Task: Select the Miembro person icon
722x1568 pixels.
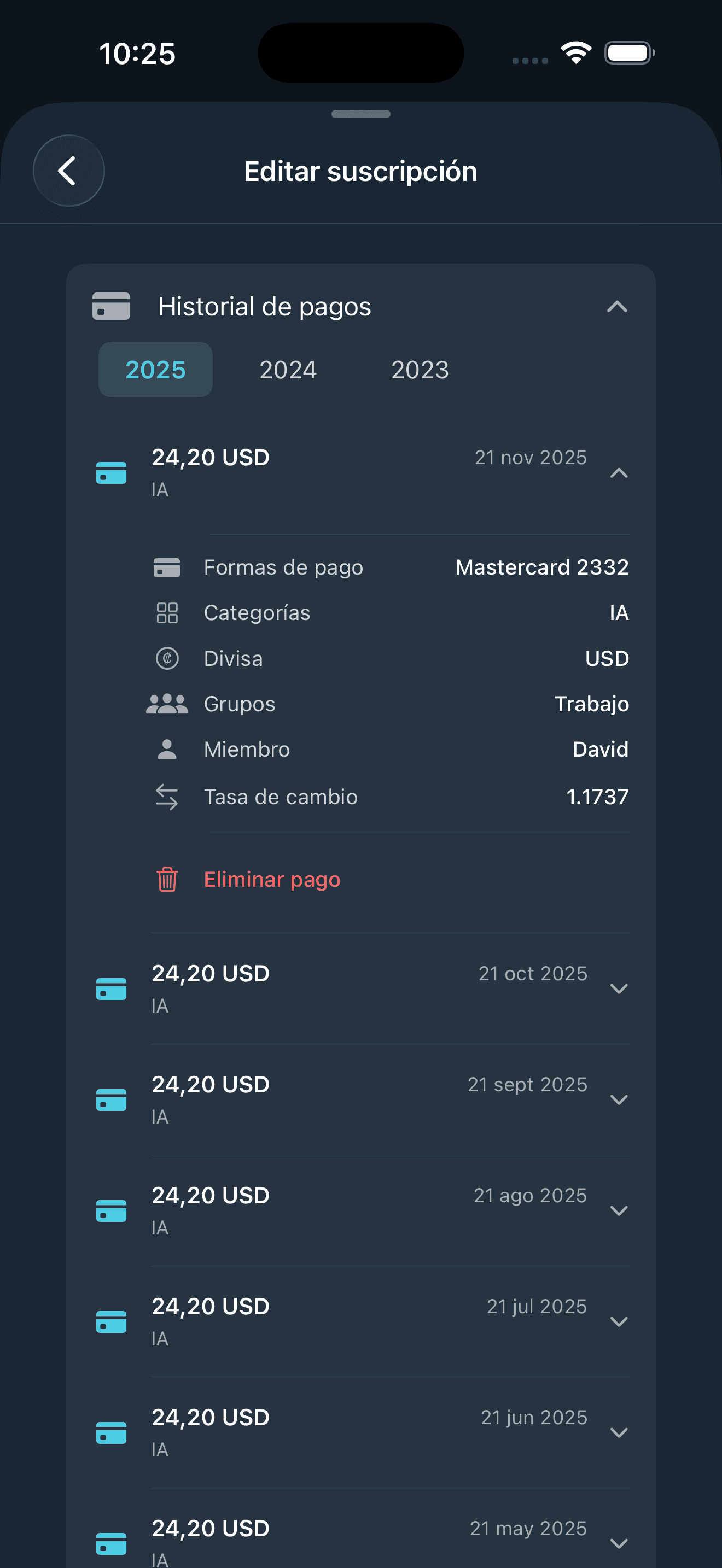Action: point(167,750)
